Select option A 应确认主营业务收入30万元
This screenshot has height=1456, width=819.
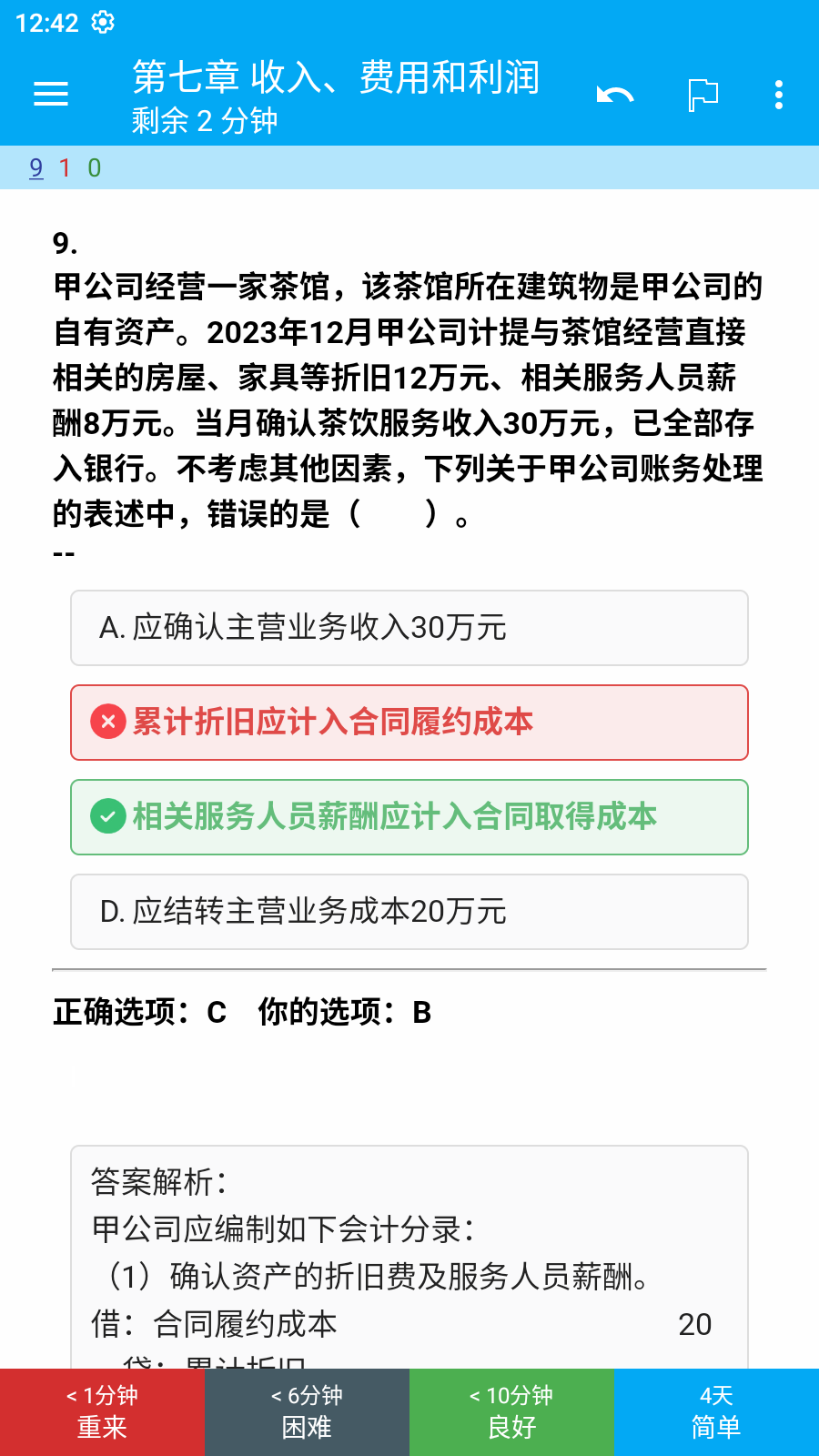coord(409,628)
